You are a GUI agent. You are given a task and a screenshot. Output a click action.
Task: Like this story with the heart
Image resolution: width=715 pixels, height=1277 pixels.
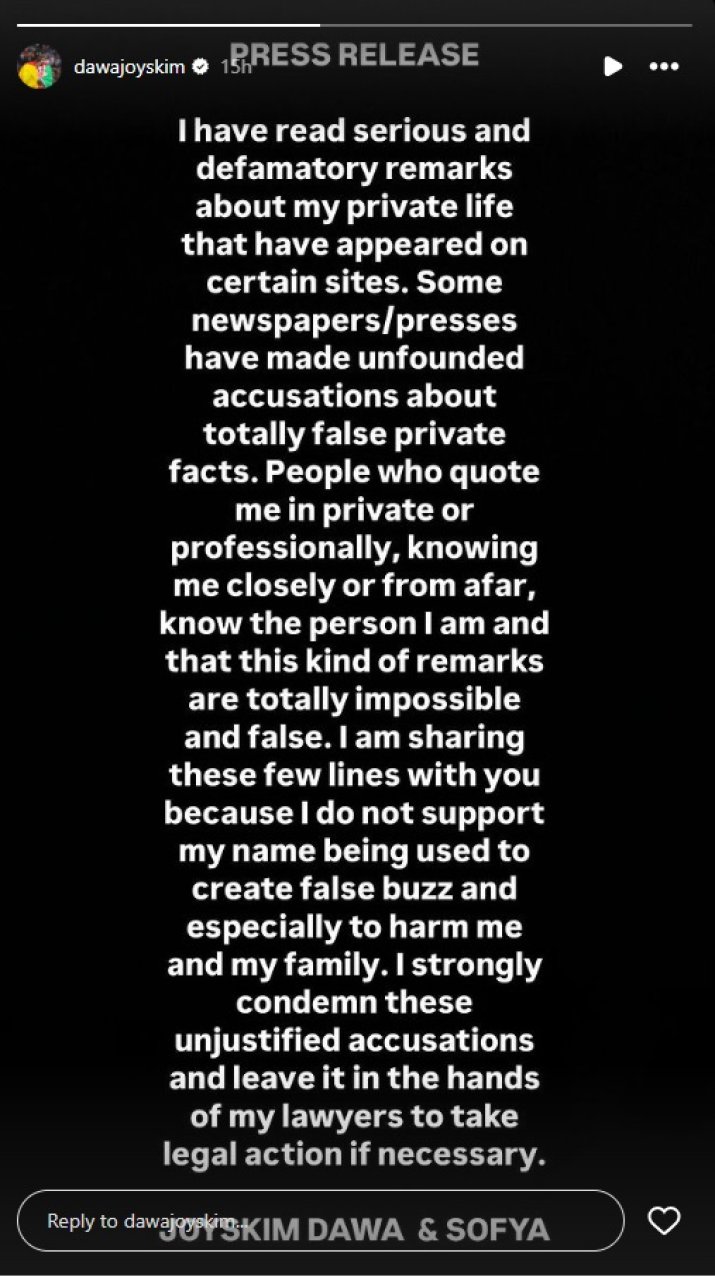[x=664, y=1221]
